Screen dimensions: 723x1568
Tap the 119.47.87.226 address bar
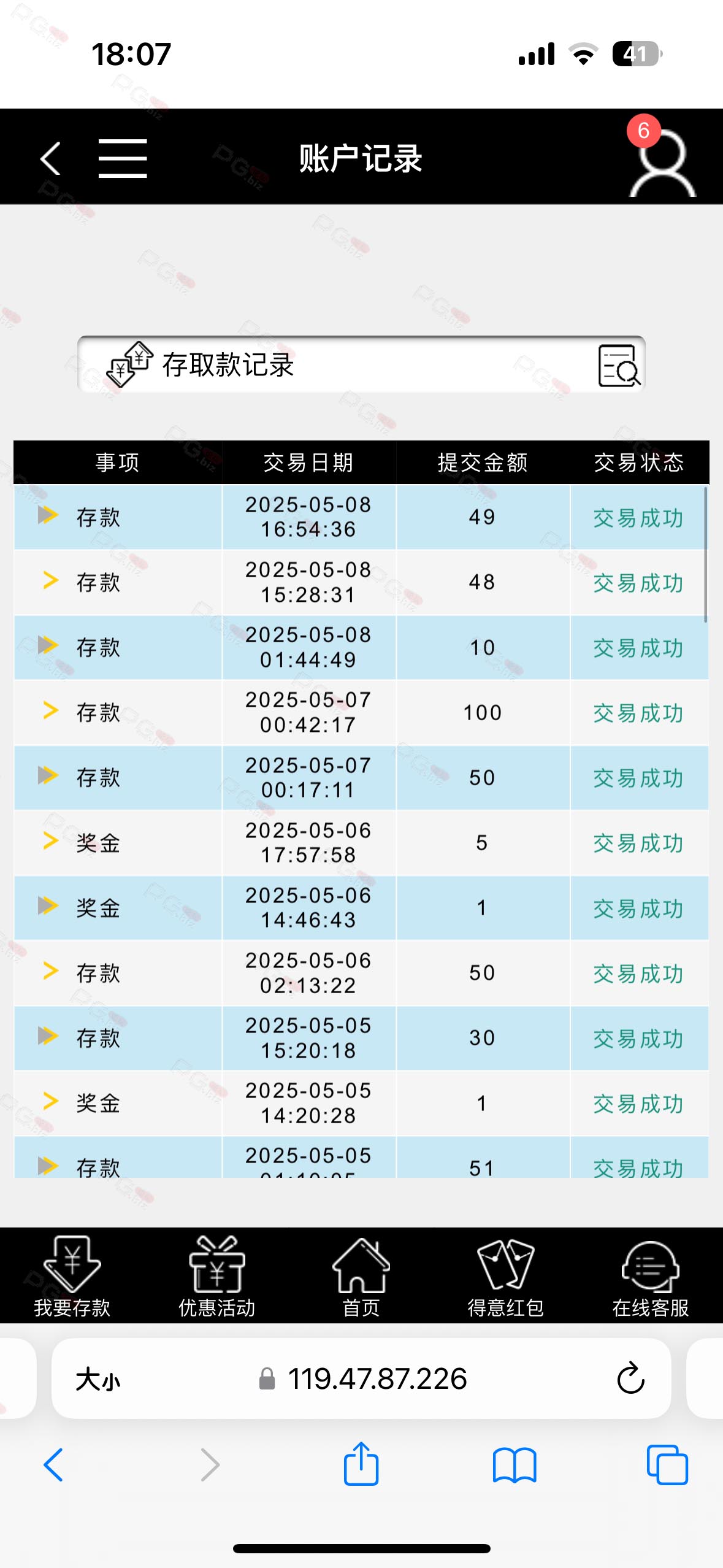[x=362, y=1378]
